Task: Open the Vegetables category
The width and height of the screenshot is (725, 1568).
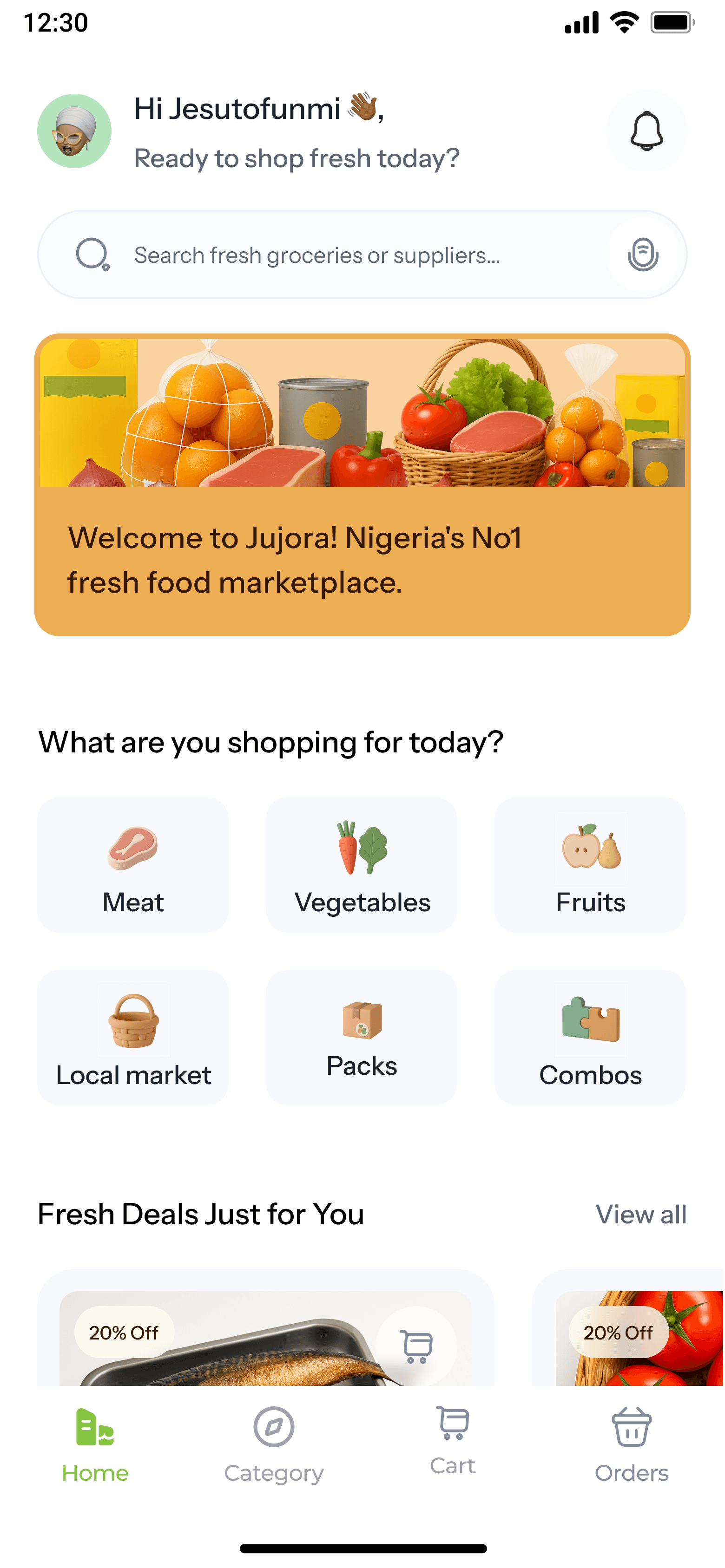Action: click(x=362, y=864)
